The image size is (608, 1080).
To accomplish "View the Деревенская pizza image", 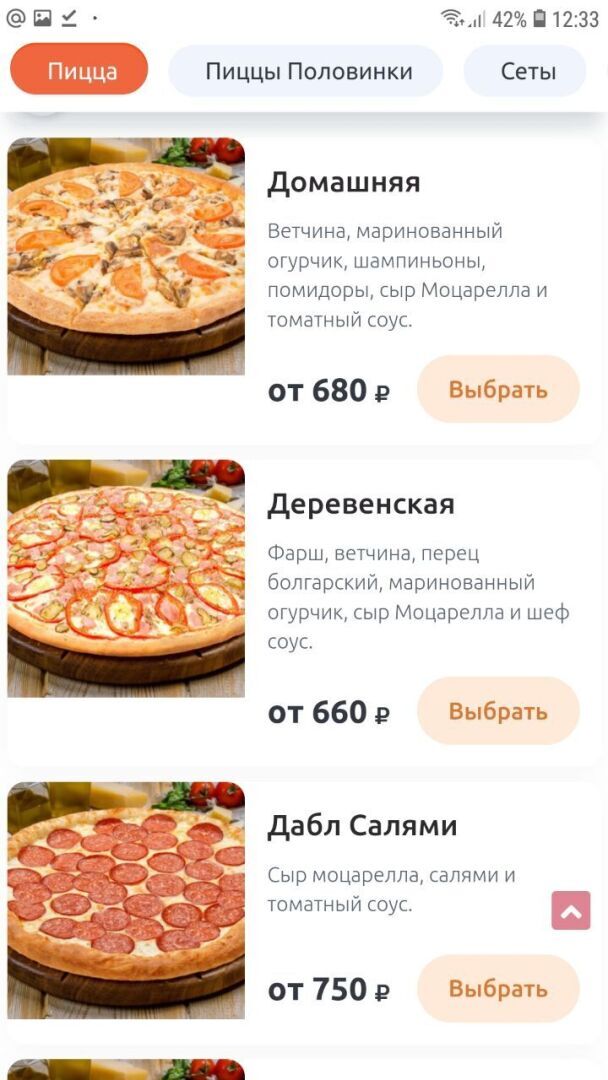I will 126,578.
